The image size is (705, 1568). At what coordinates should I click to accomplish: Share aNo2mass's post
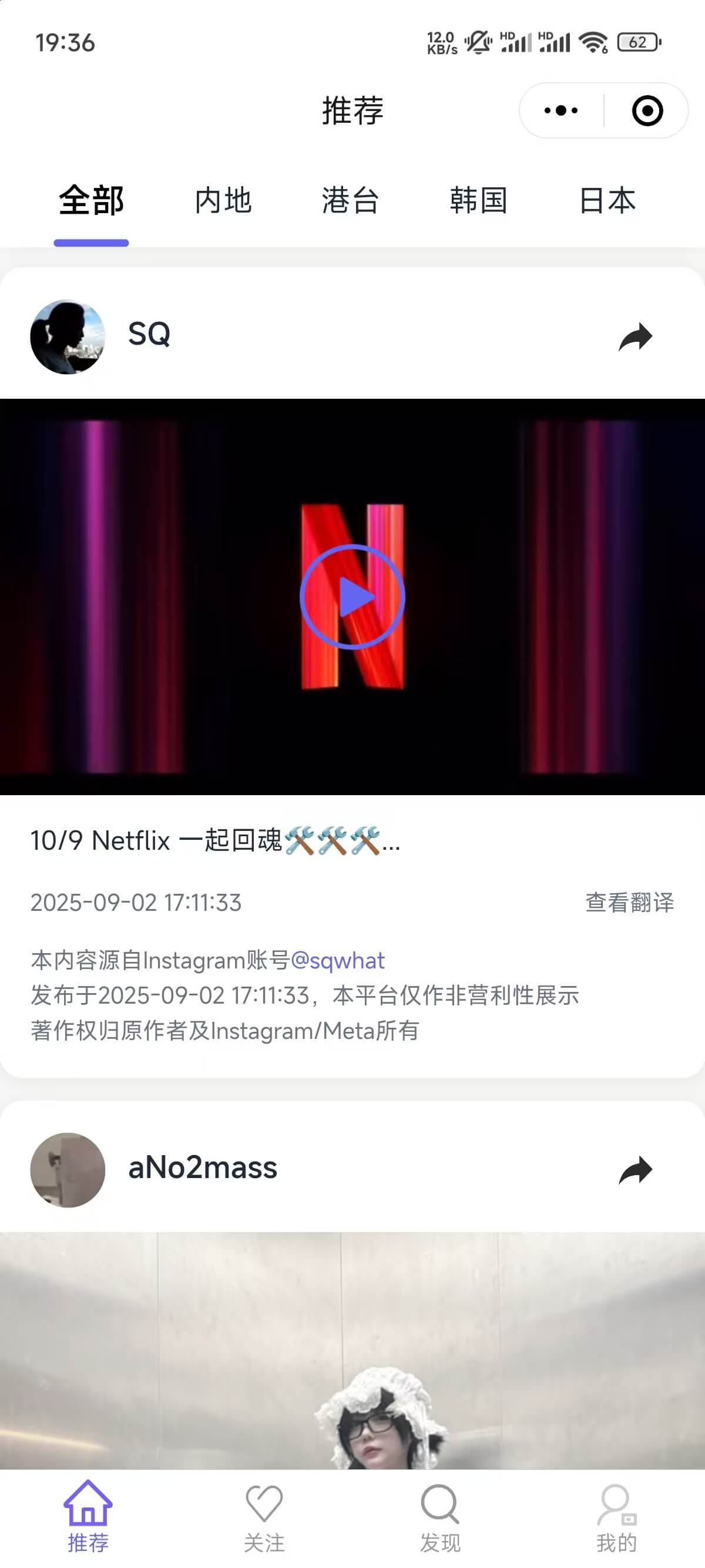pos(635,1169)
